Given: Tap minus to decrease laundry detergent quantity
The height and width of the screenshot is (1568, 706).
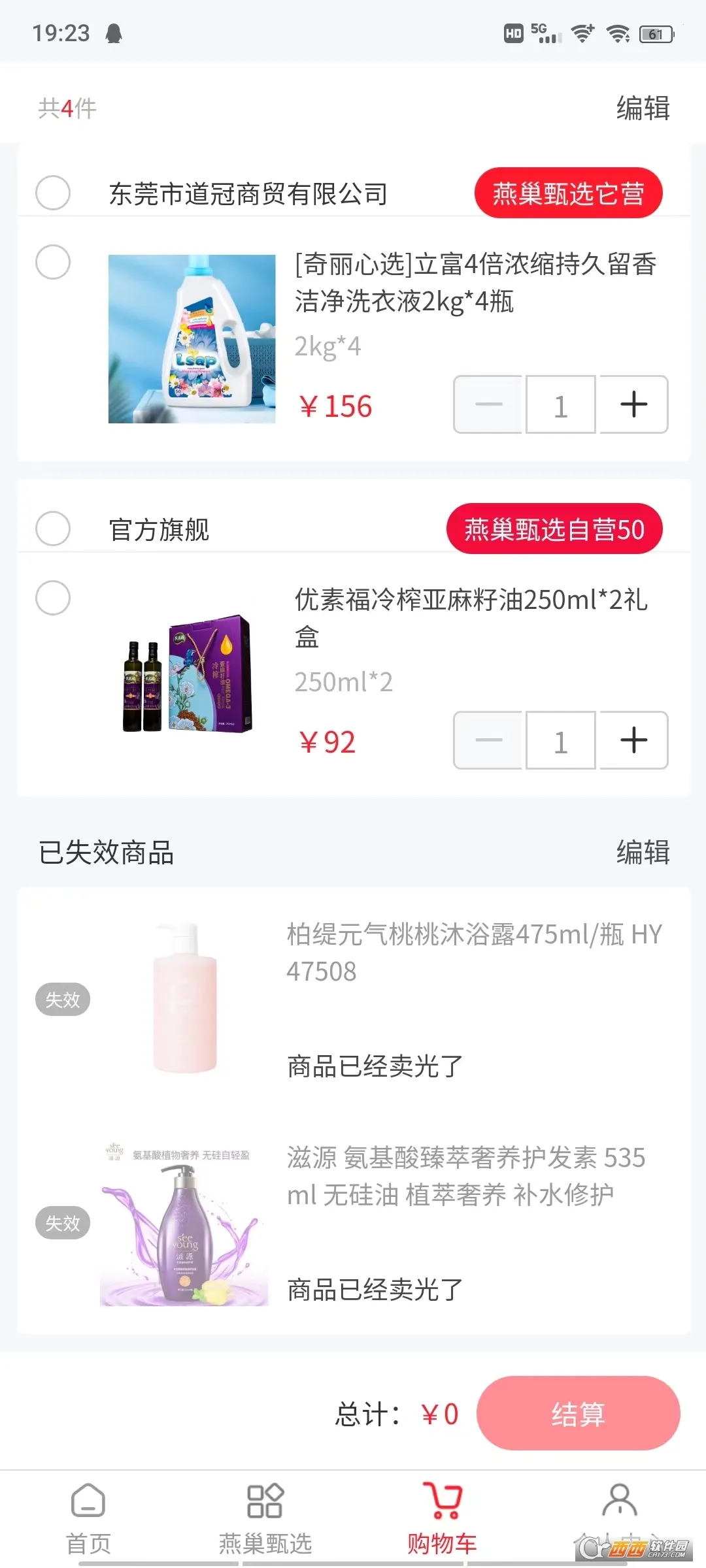Looking at the screenshot, I should [488, 405].
